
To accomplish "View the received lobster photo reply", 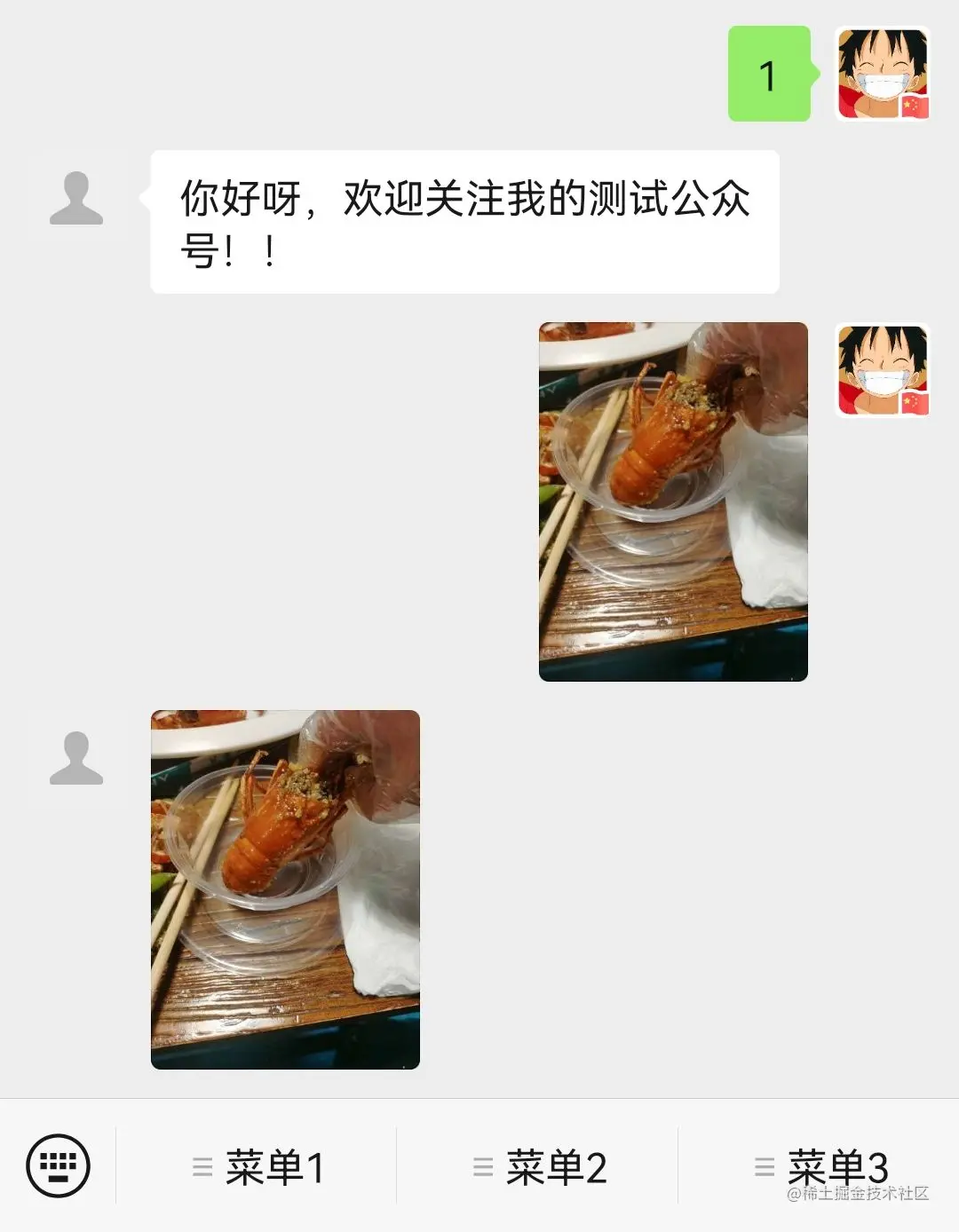I will [x=285, y=889].
